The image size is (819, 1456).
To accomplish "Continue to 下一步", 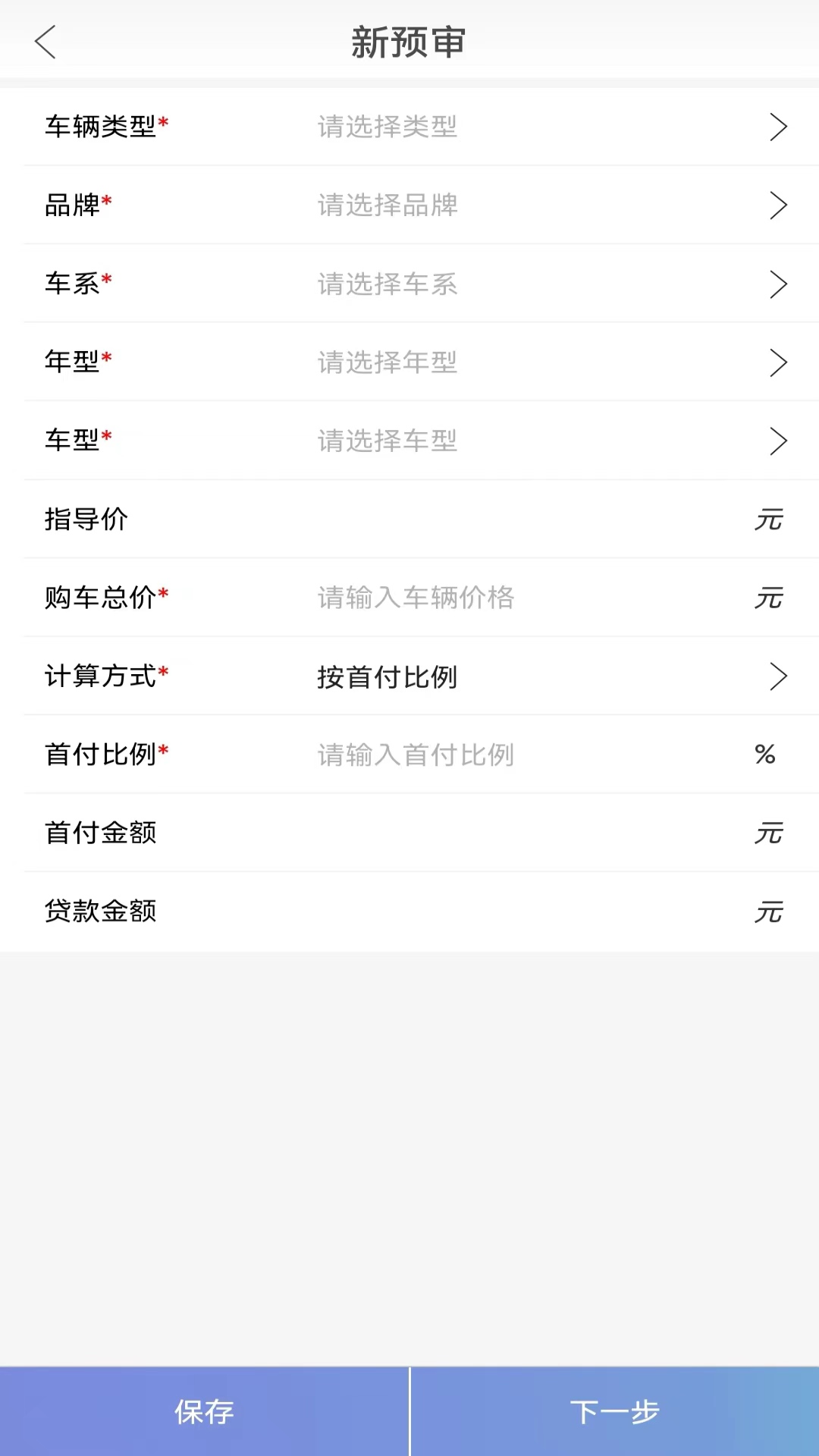I will (615, 1411).
